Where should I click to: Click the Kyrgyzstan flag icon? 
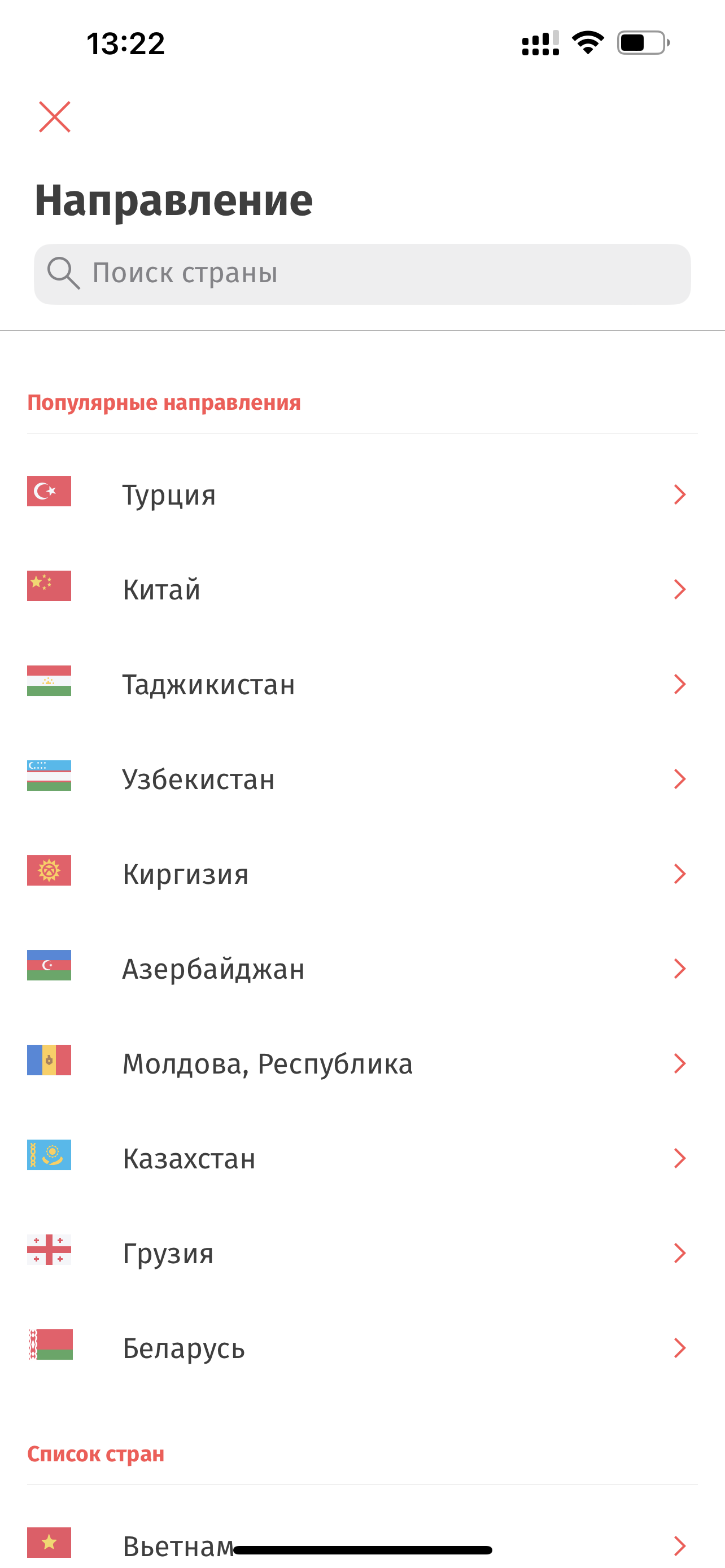49,874
